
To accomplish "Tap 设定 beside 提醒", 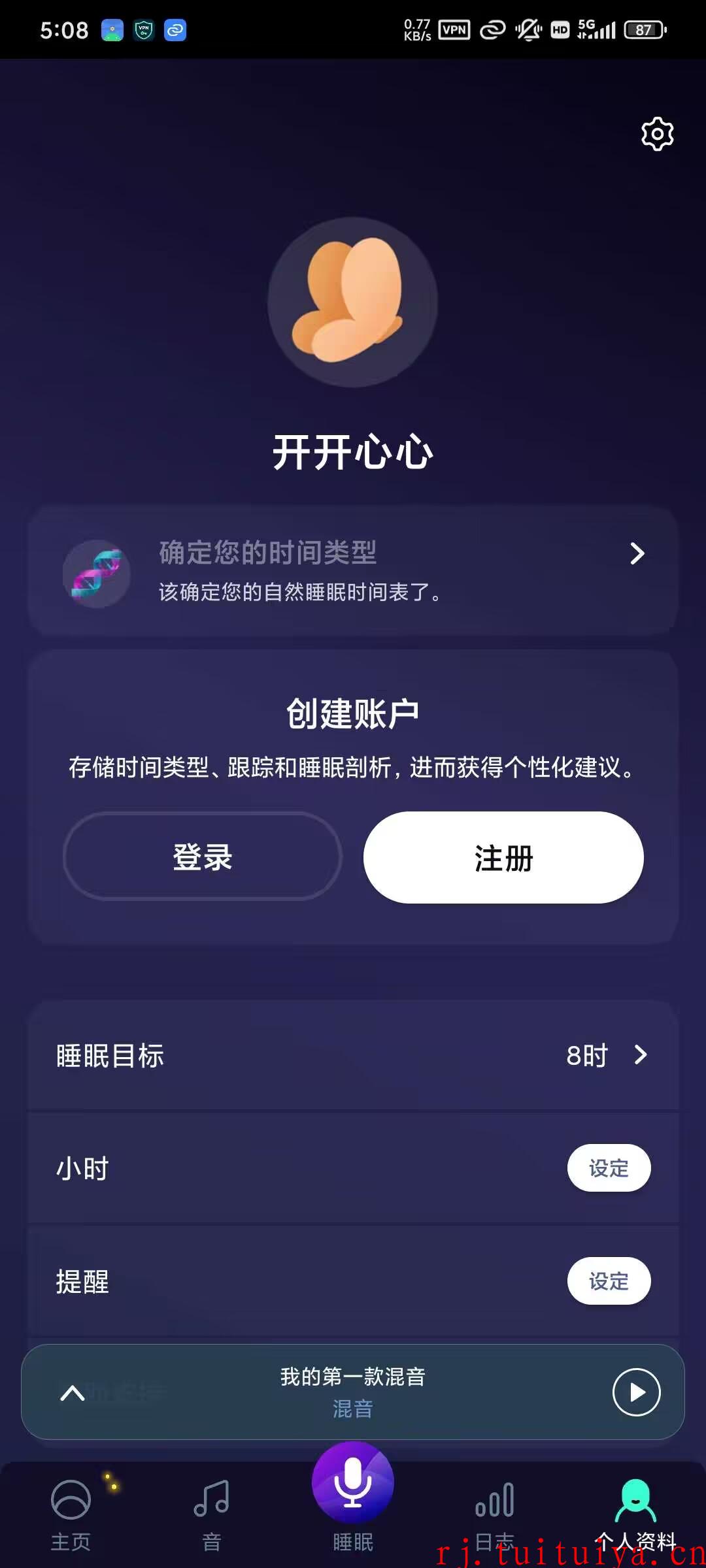I will coord(609,1281).
